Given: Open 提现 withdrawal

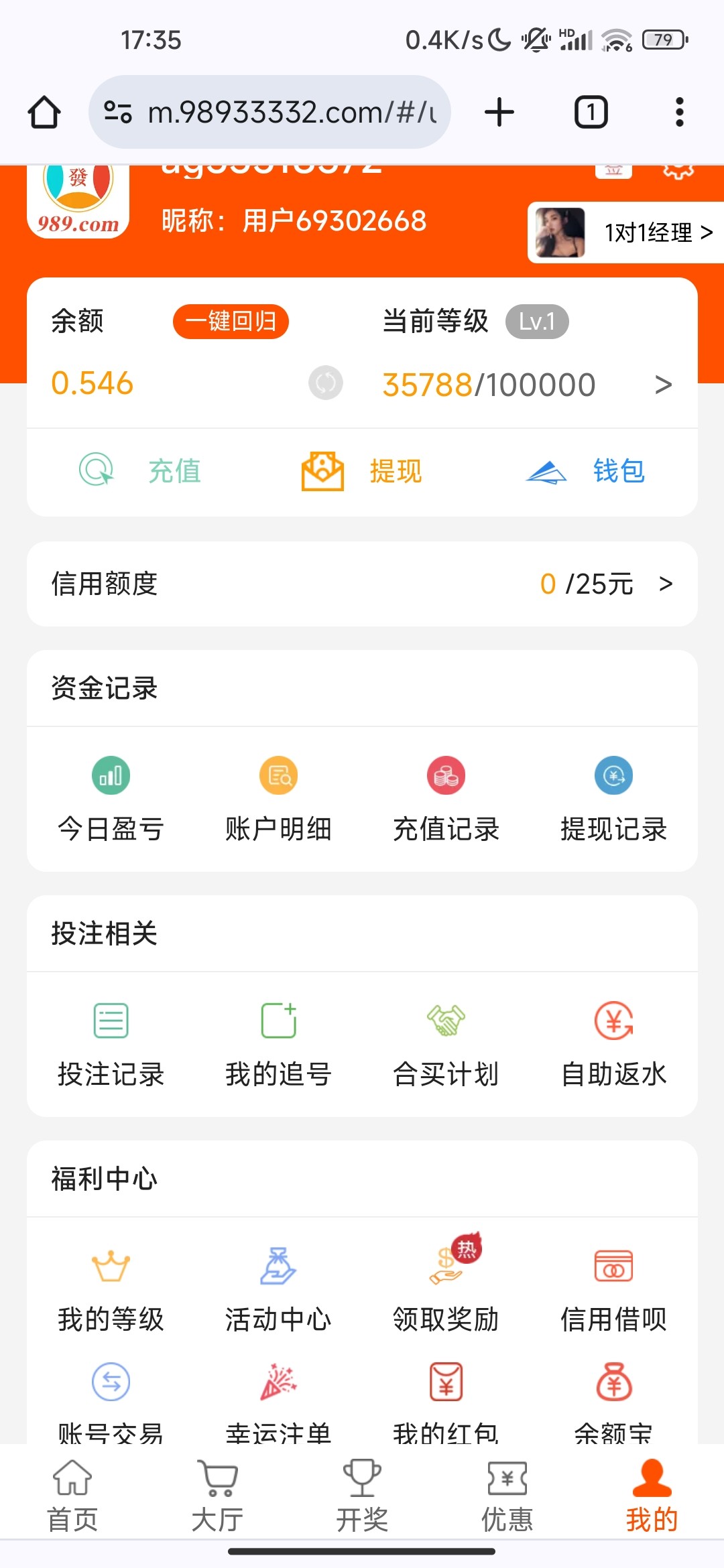Looking at the screenshot, I should click(x=362, y=470).
